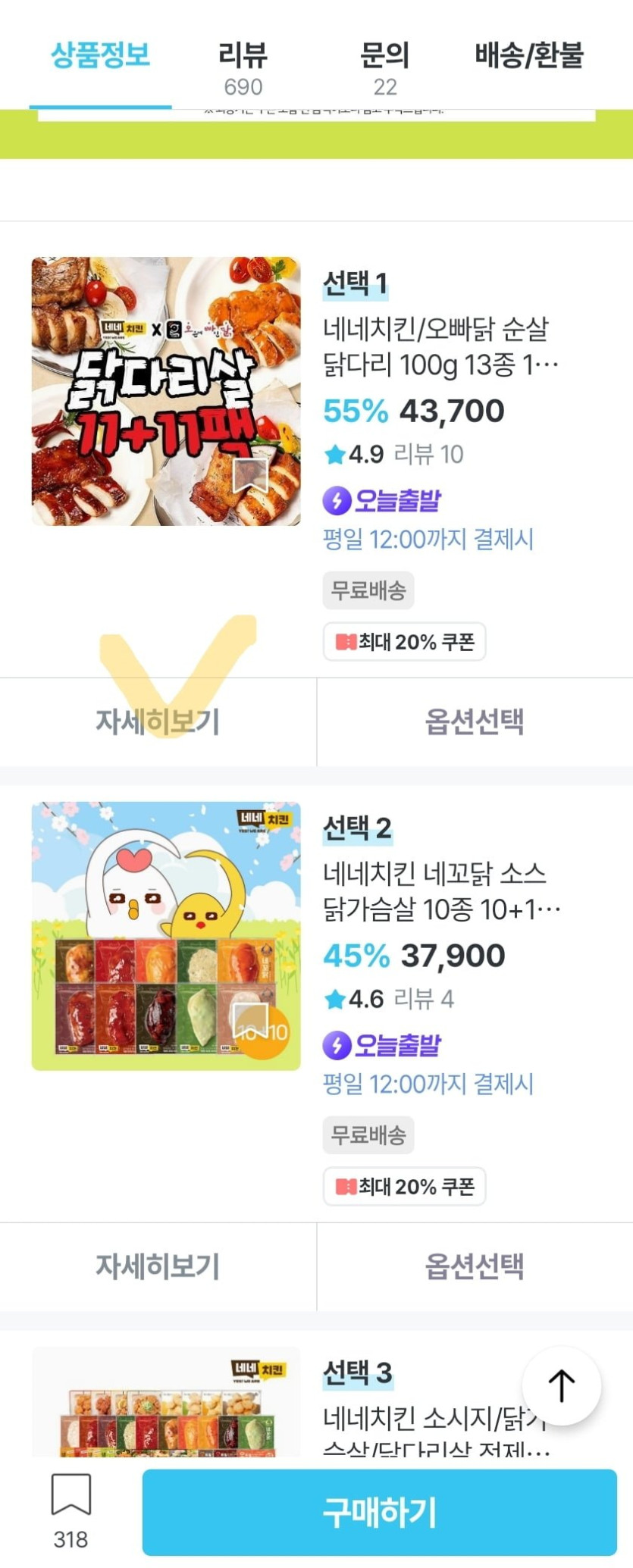Bookmark the 선택 2 product image
This screenshot has width=633, height=1568.
pos(250,1020)
